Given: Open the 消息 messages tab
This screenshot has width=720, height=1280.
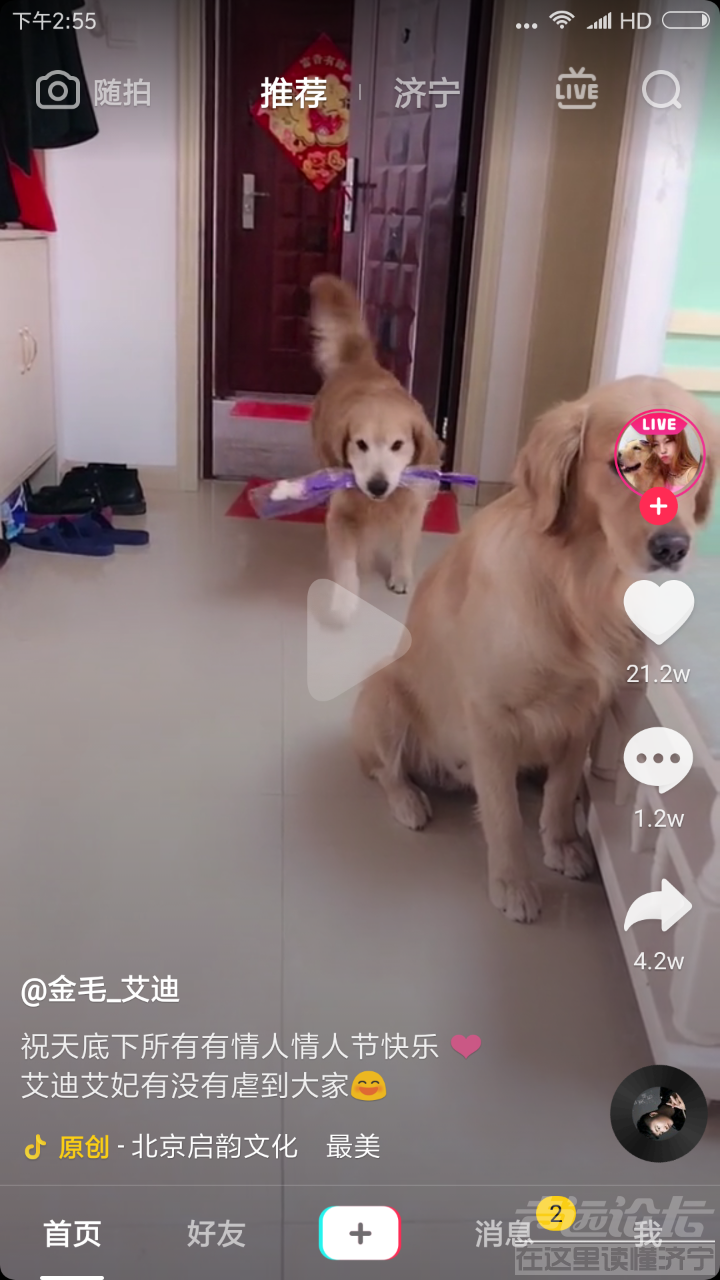Looking at the screenshot, I should click(504, 1234).
